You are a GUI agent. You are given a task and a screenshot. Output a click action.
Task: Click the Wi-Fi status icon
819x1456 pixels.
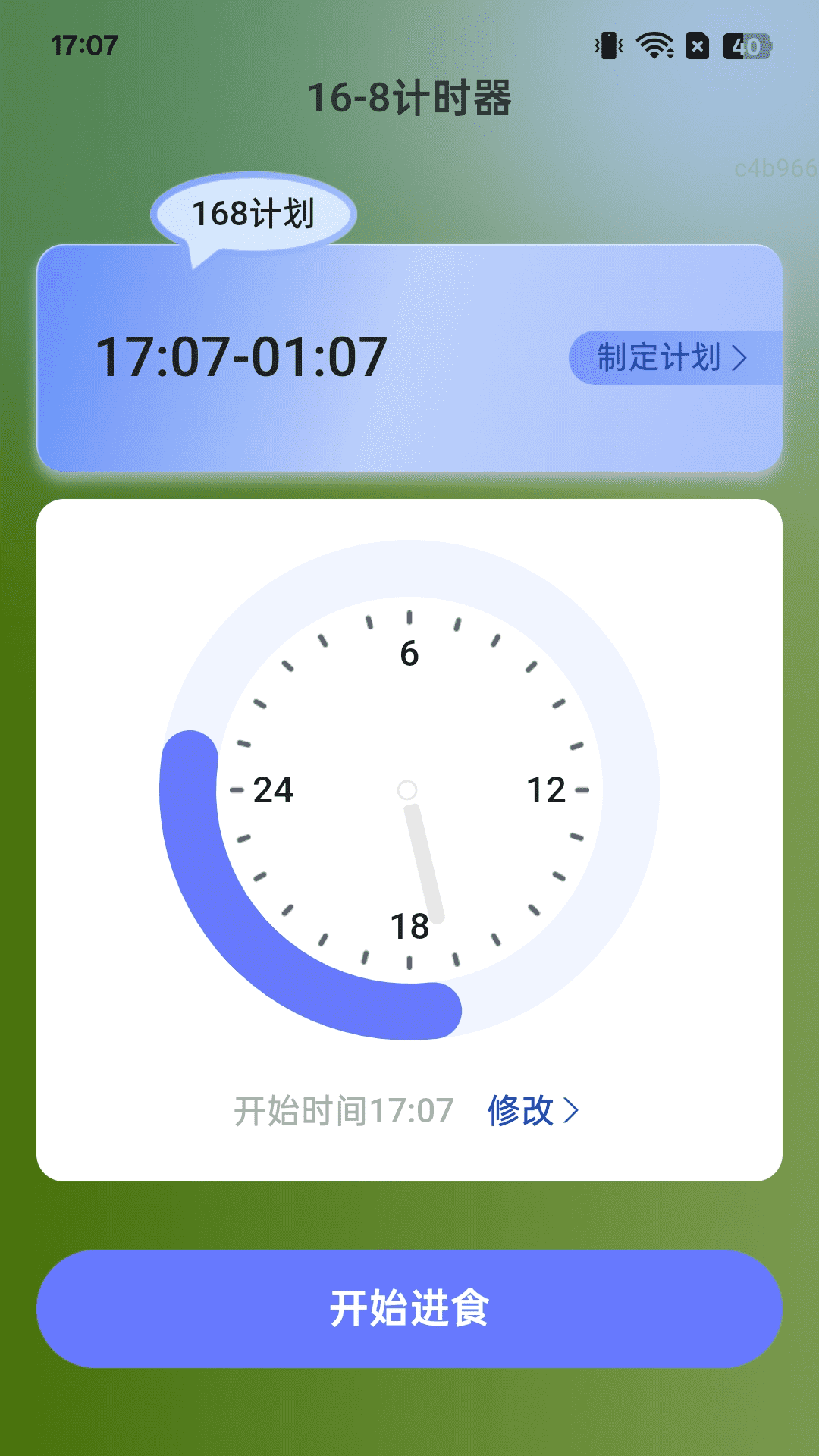pyautogui.click(x=653, y=47)
